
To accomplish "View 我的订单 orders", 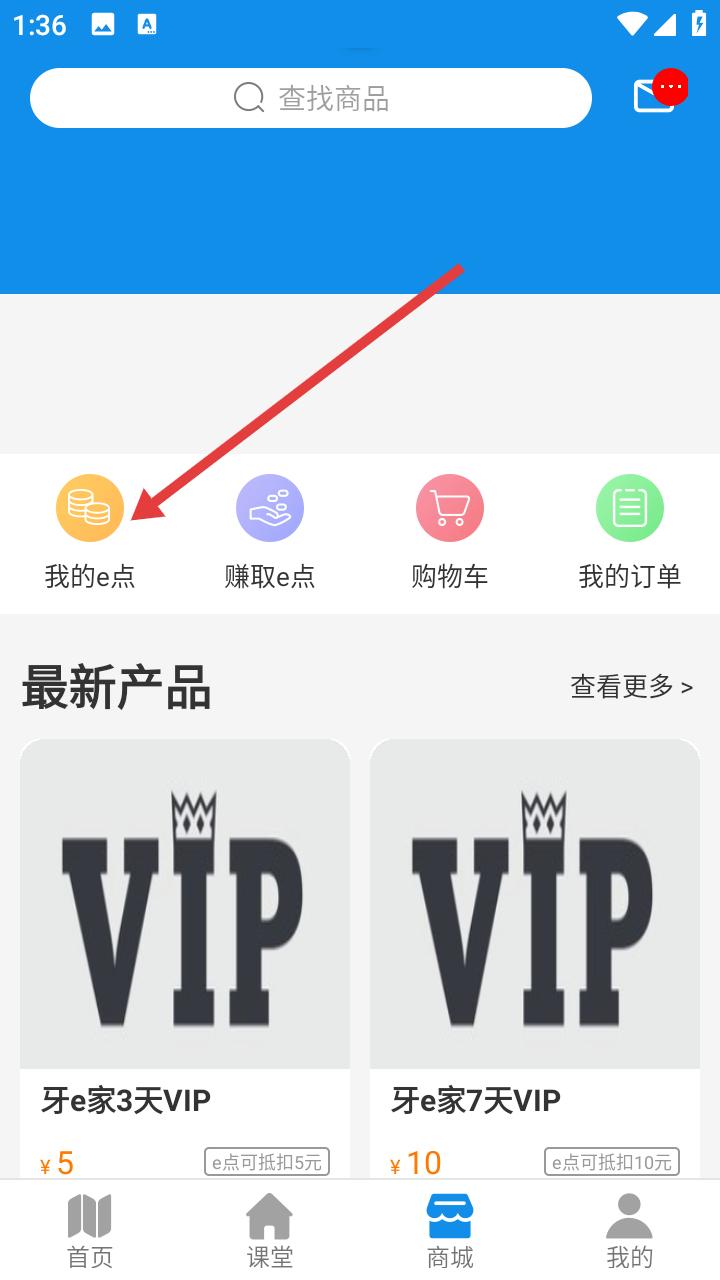I will click(x=630, y=533).
